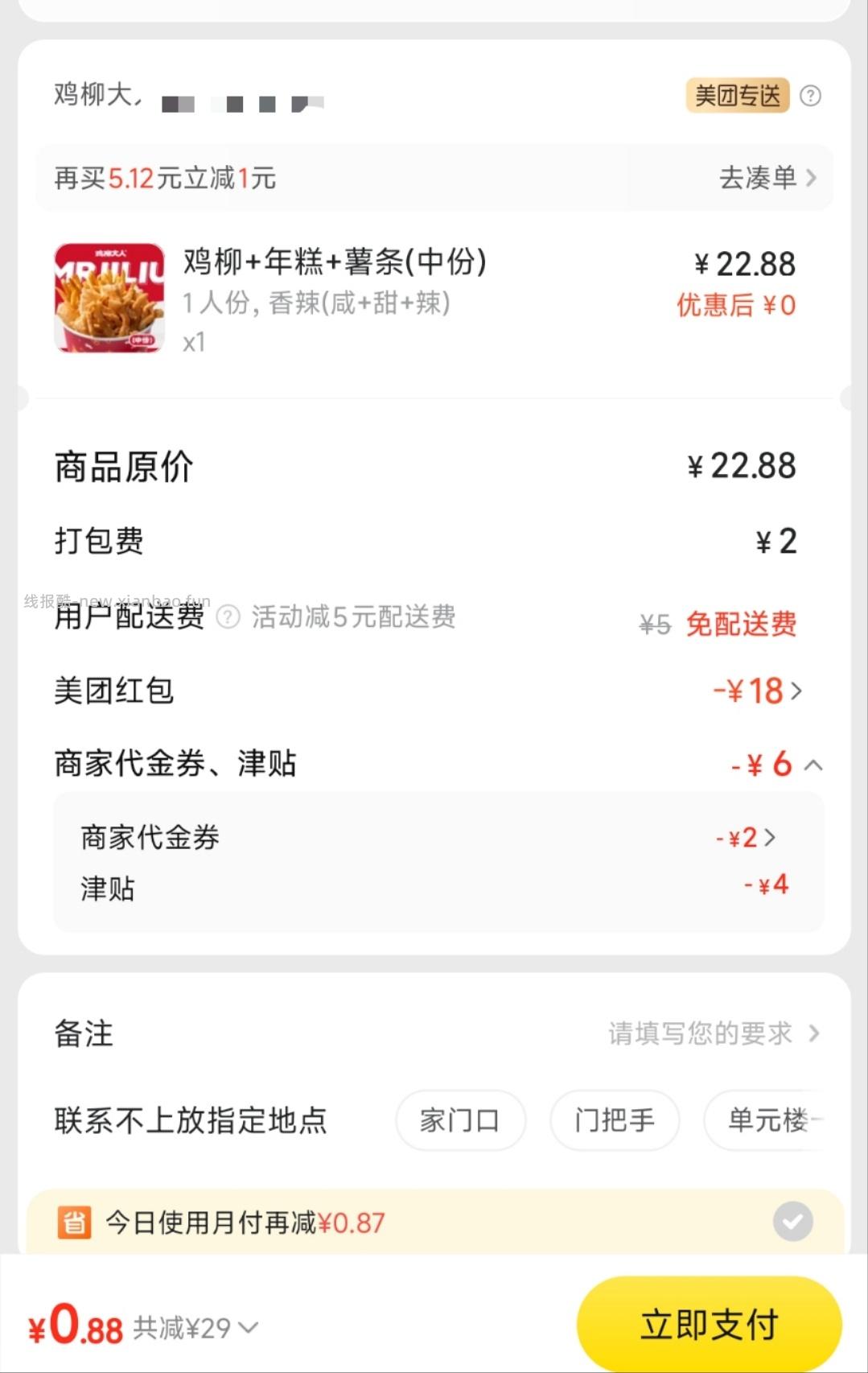The width and height of the screenshot is (868, 1373).
Task: Click the 用户配送费 question-mark help icon
Action: pyautogui.click(x=232, y=617)
